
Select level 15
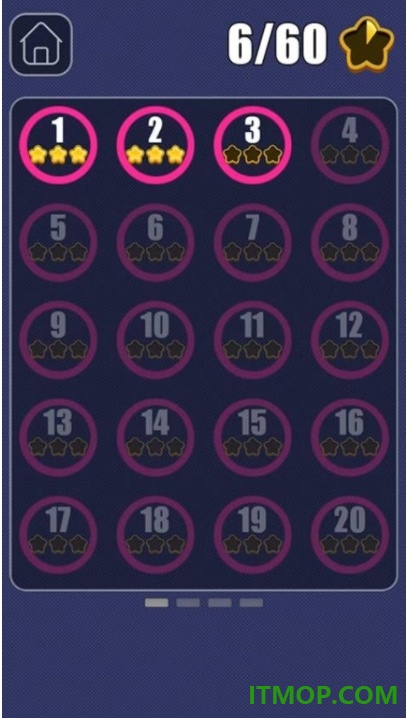(x=253, y=438)
